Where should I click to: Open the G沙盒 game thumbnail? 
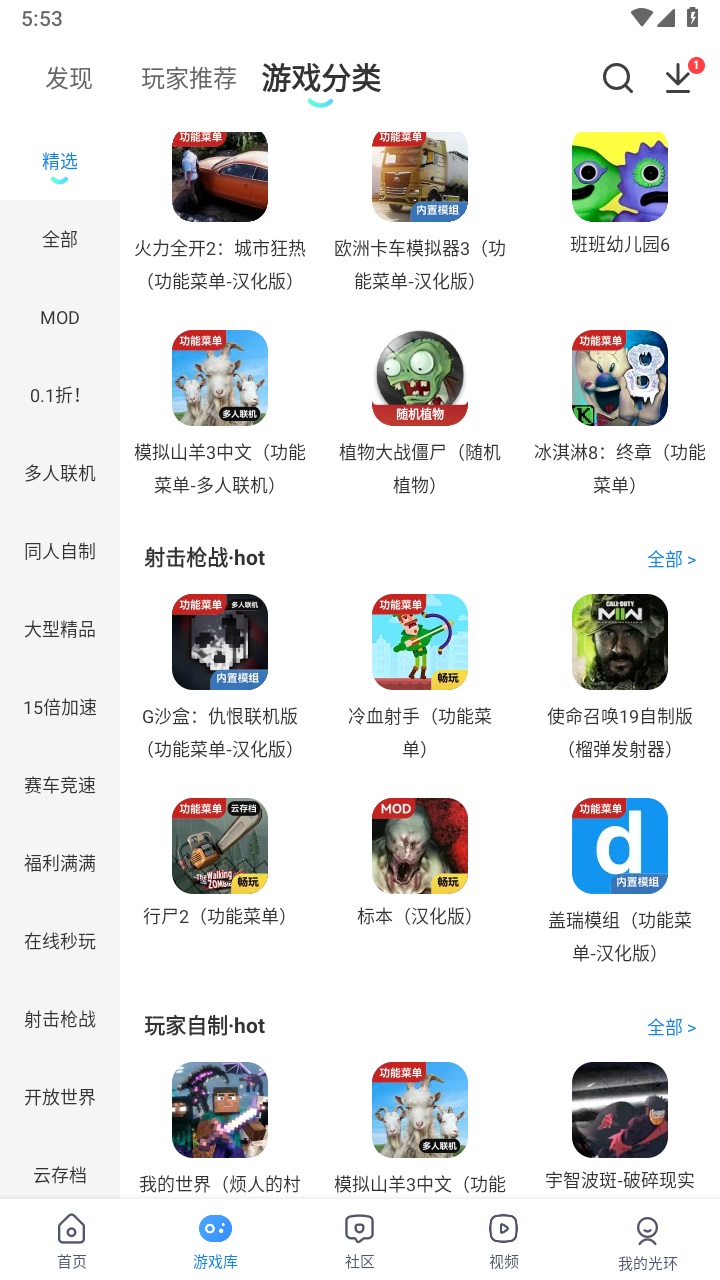click(x=219, y=641)
